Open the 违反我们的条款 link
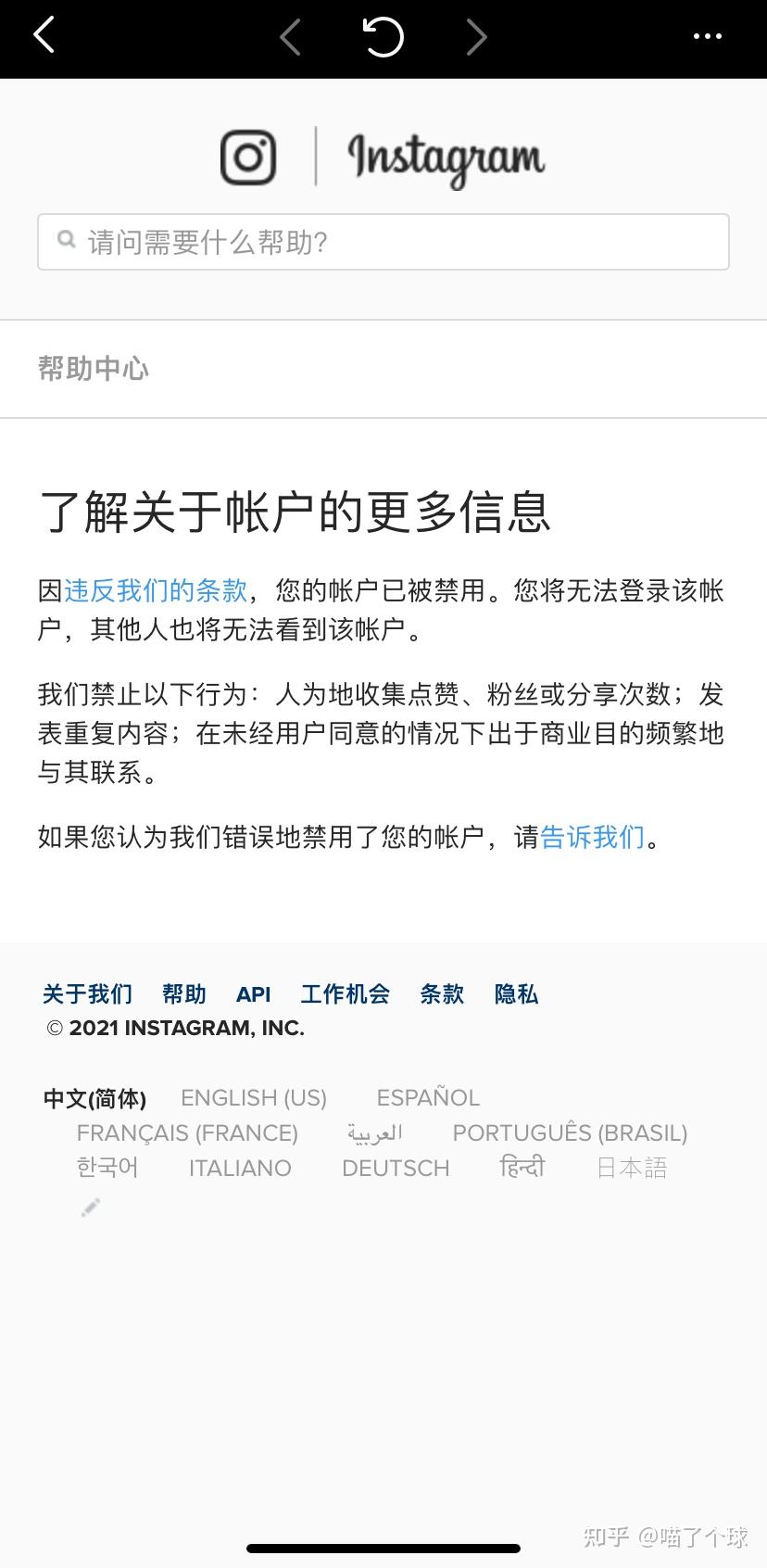The height and width of the screenshot is (1568, 767). coord(156,591)
